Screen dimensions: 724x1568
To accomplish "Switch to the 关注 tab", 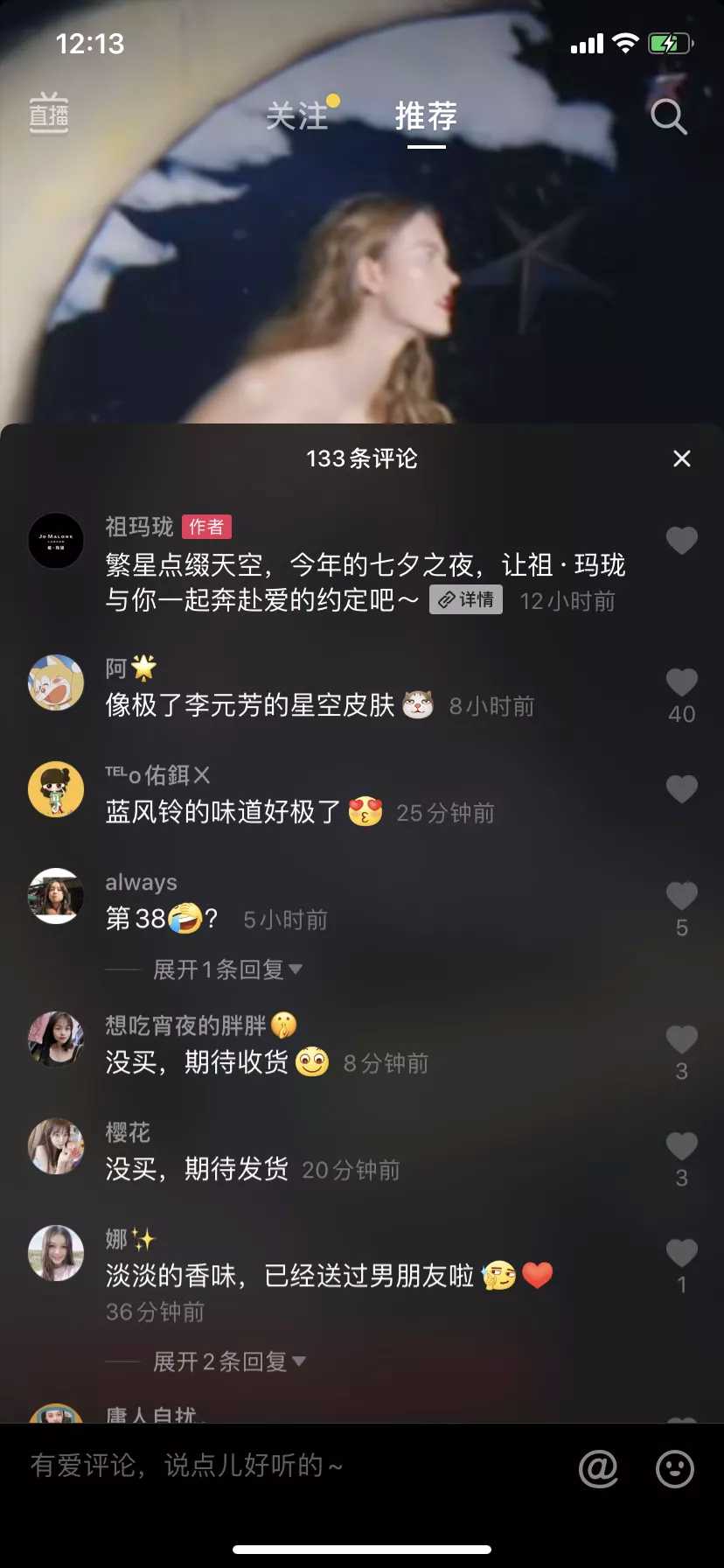I will (x=297, y=116).
